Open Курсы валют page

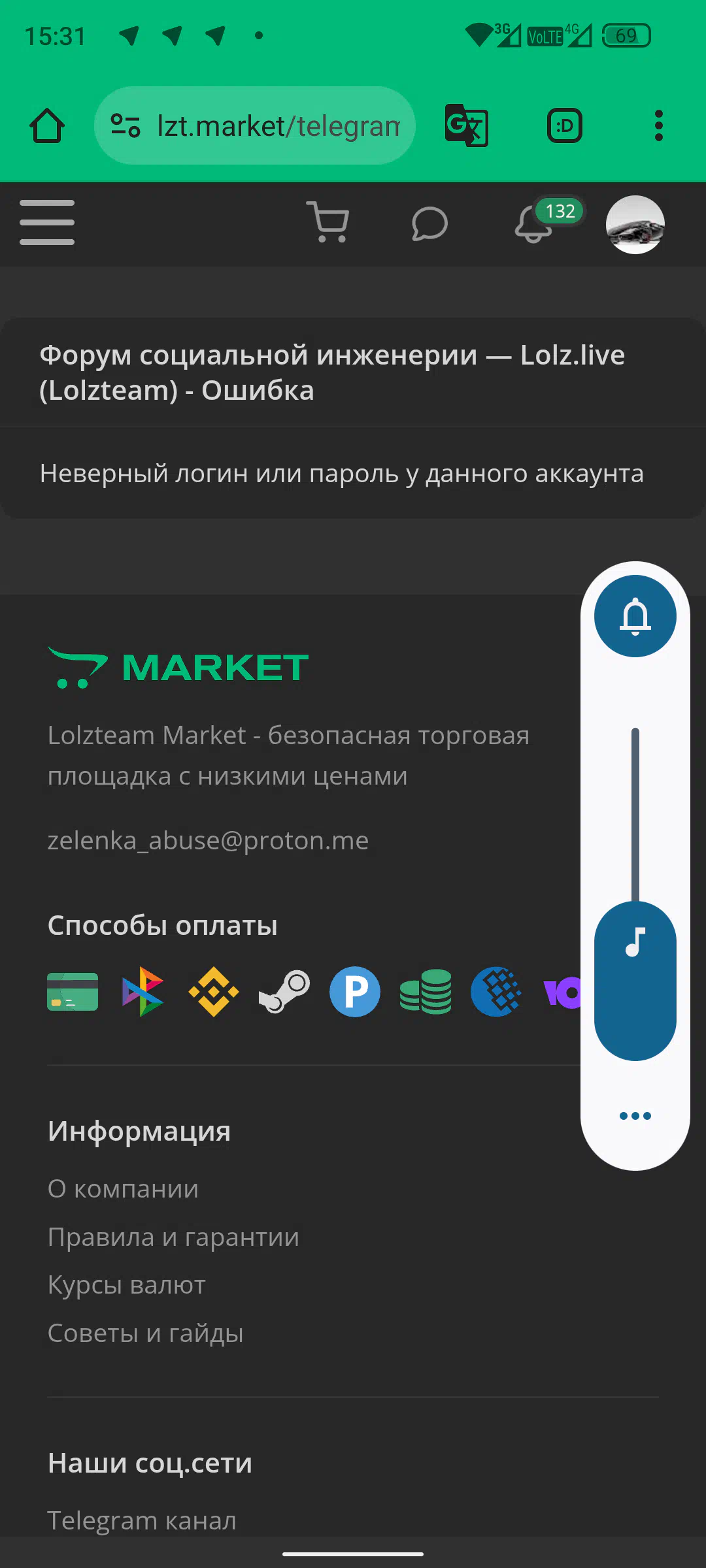(127, 1285)
